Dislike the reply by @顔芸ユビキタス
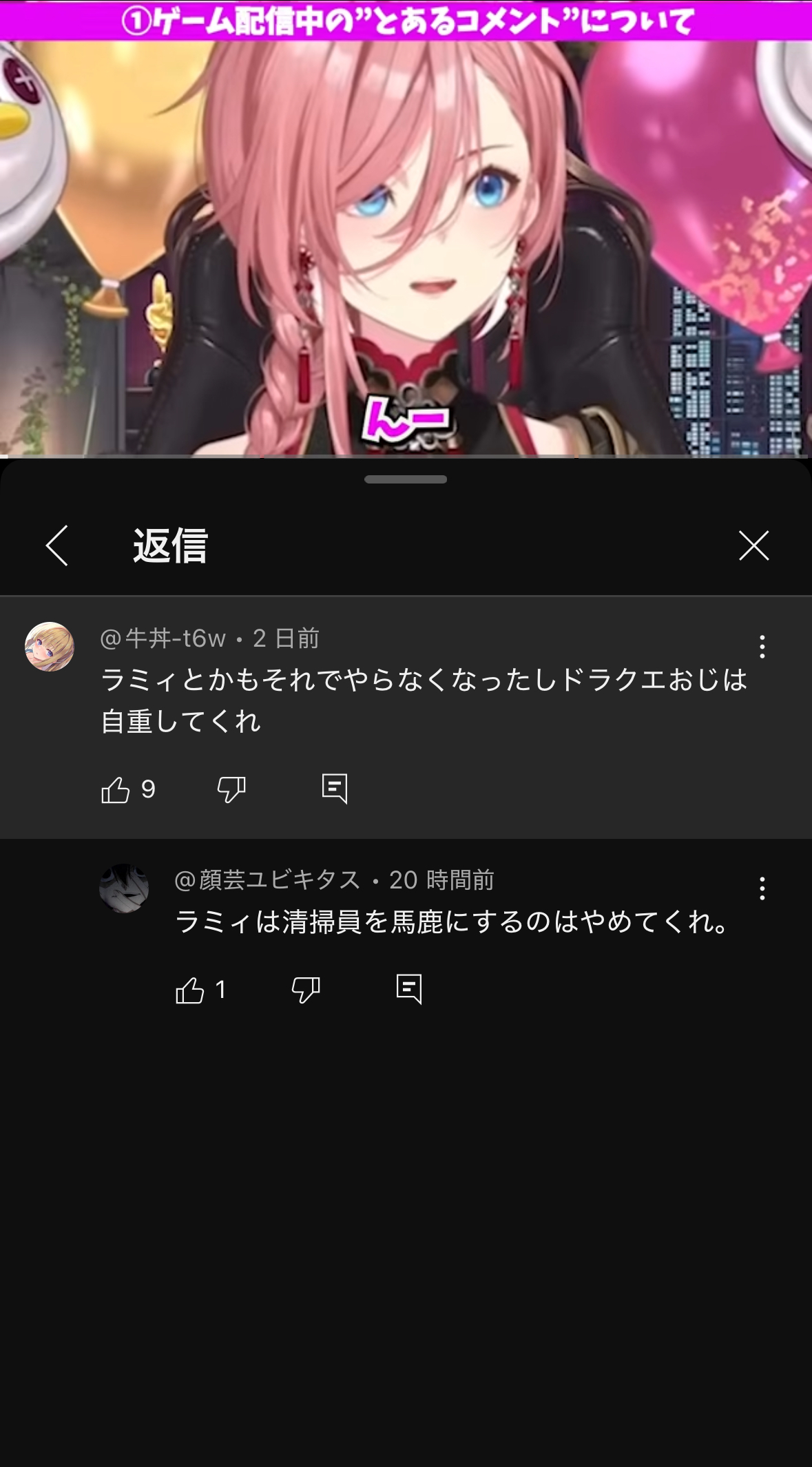The height and width of the screenshot is (1467, 812). (x=306, y=990)
